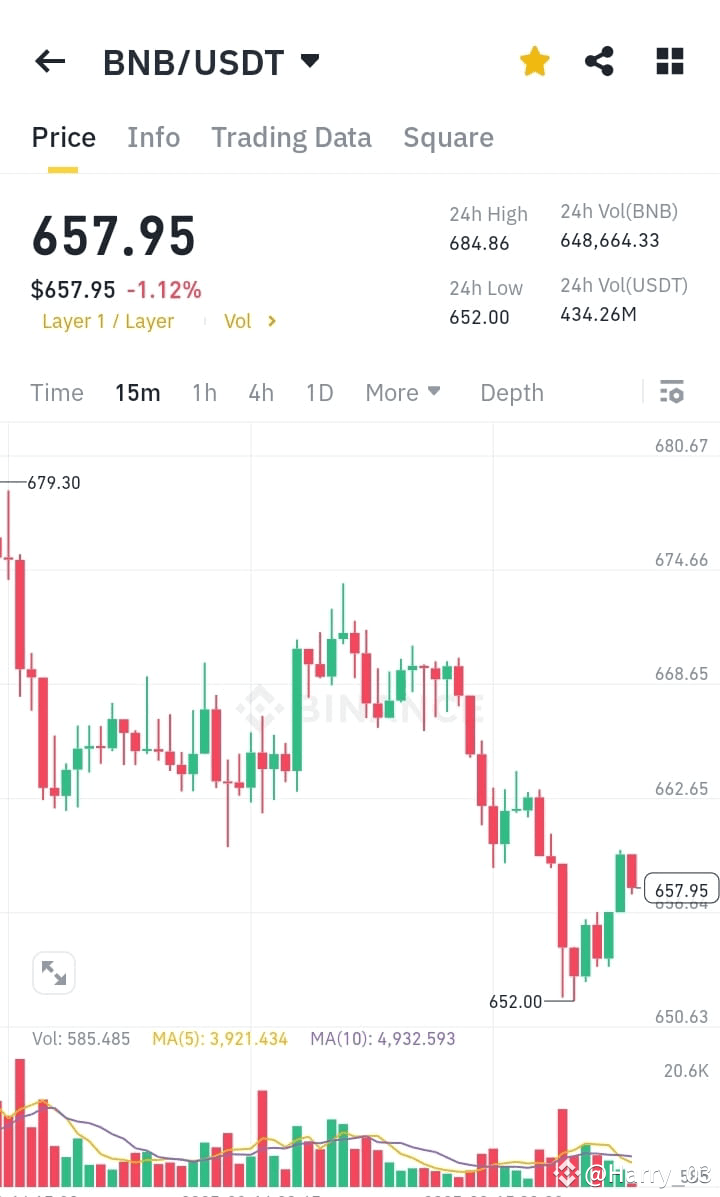Tap the MA(5) indicator label
Viewport: 720px width, 1197px height.
(219, 1039)
